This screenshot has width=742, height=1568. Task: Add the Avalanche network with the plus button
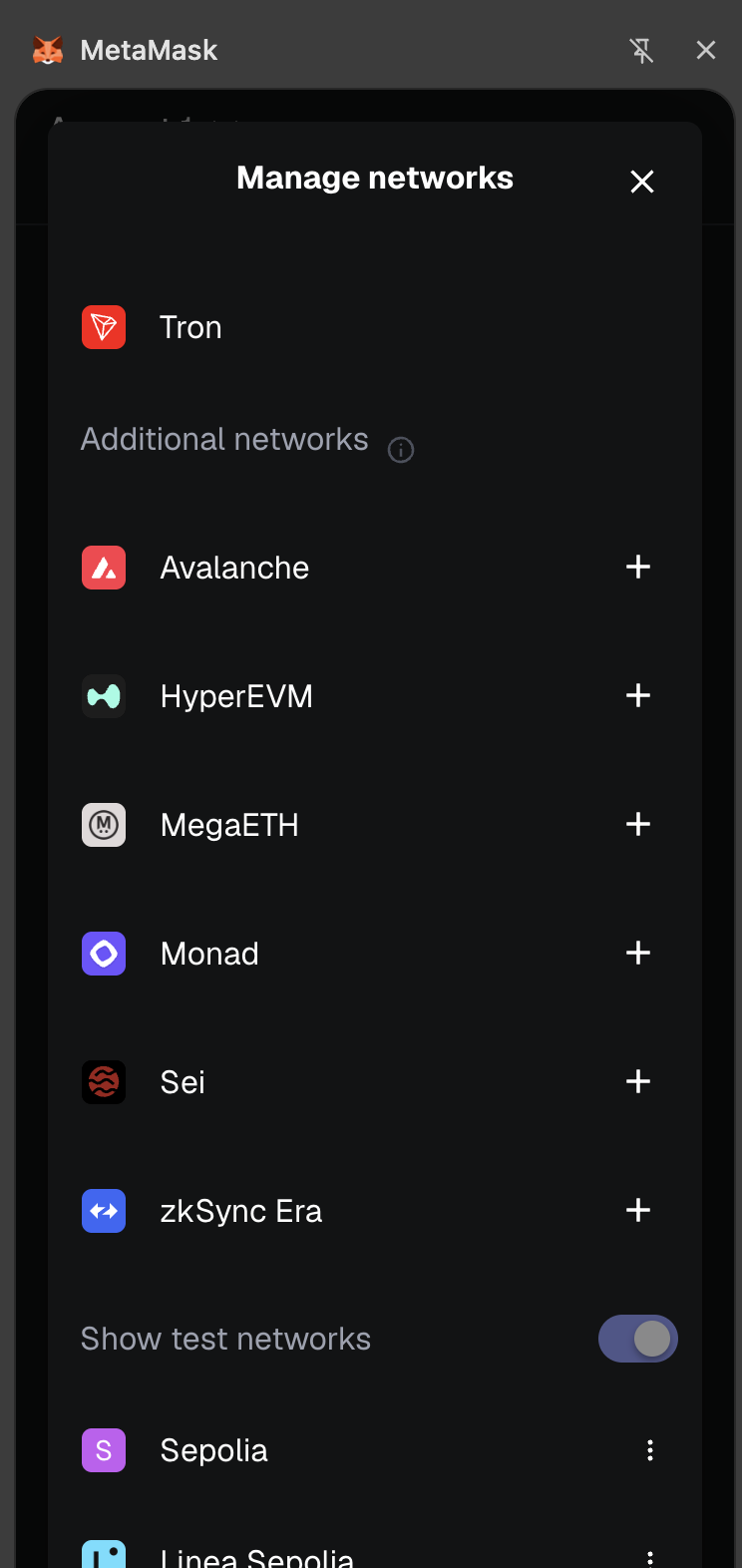(637, 567)
